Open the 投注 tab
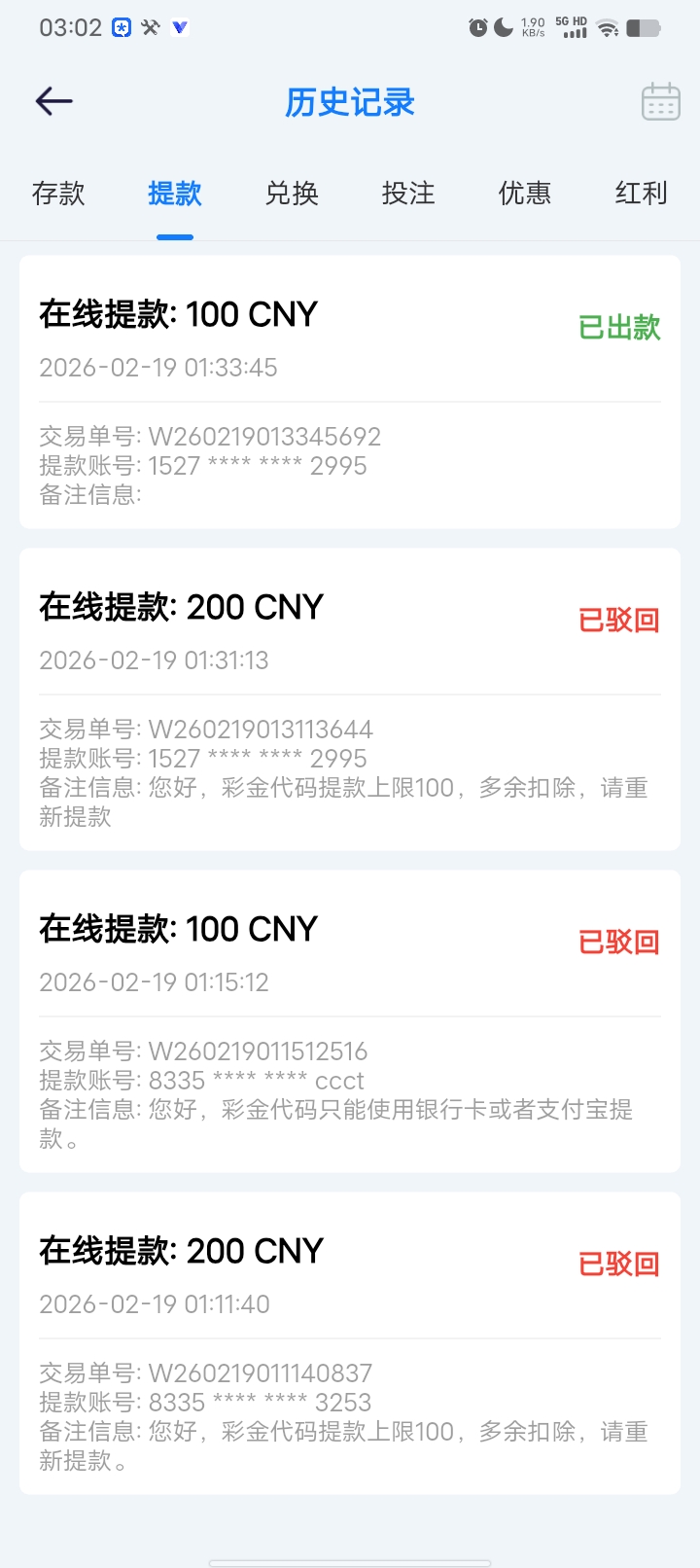700x1568 pixels. (408, 194)
